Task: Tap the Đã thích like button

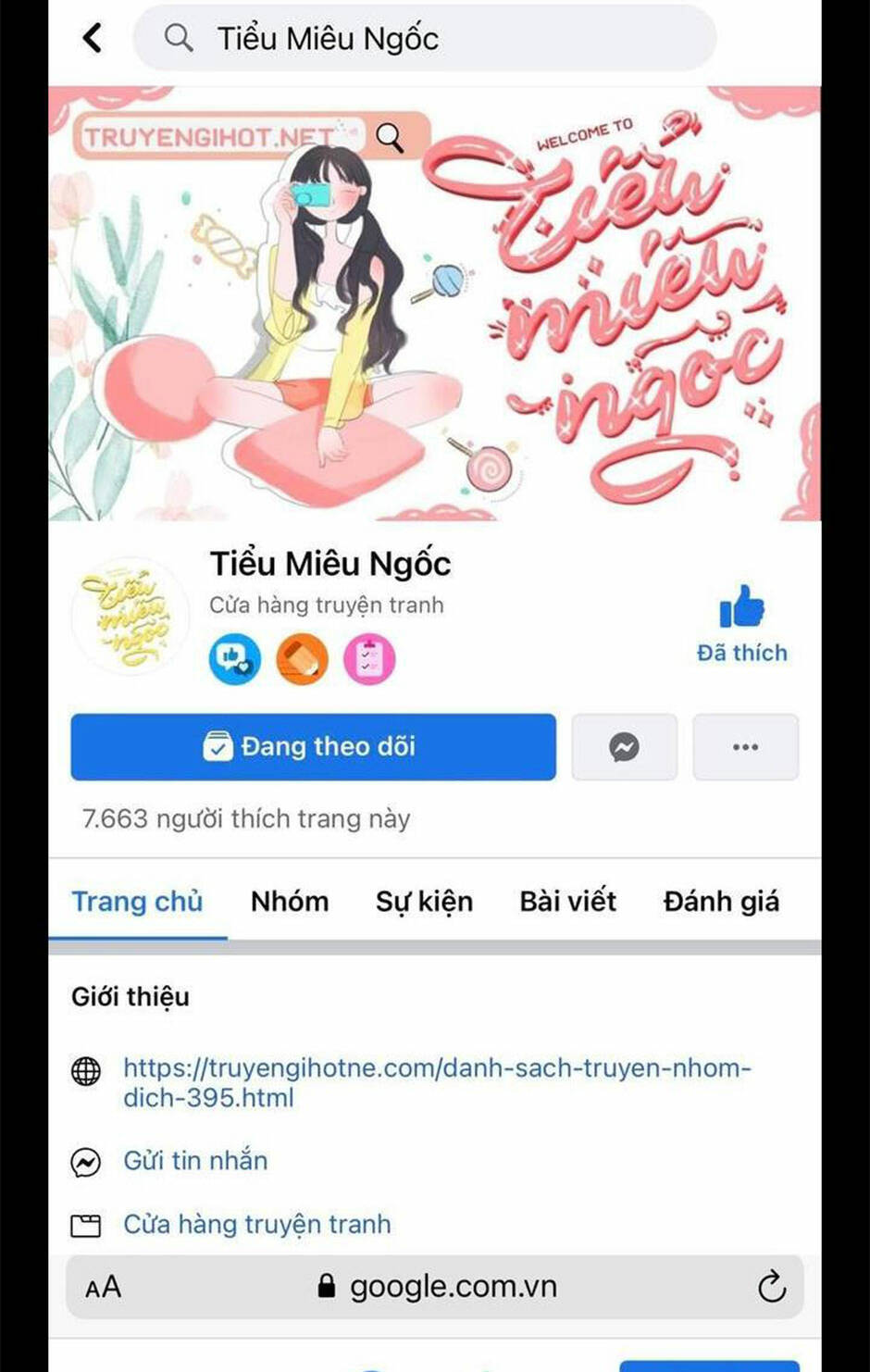Action: 741,623
